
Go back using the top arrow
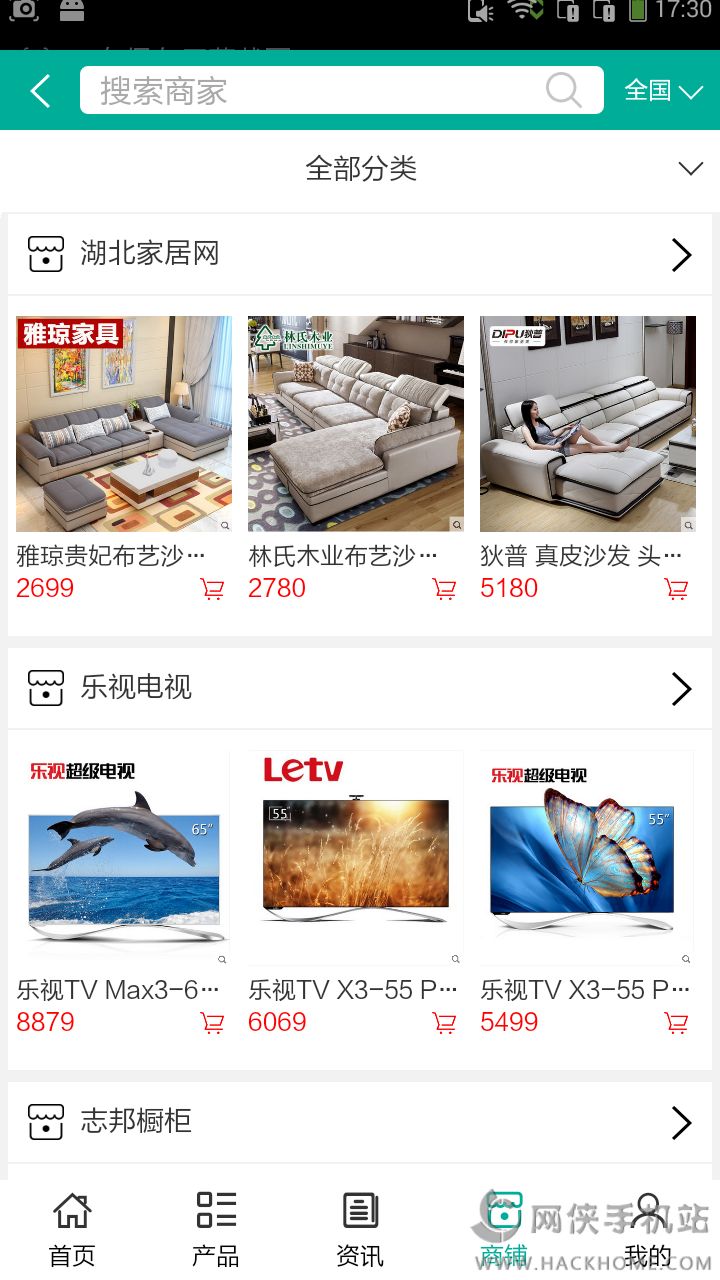click(x=40, y=91)
